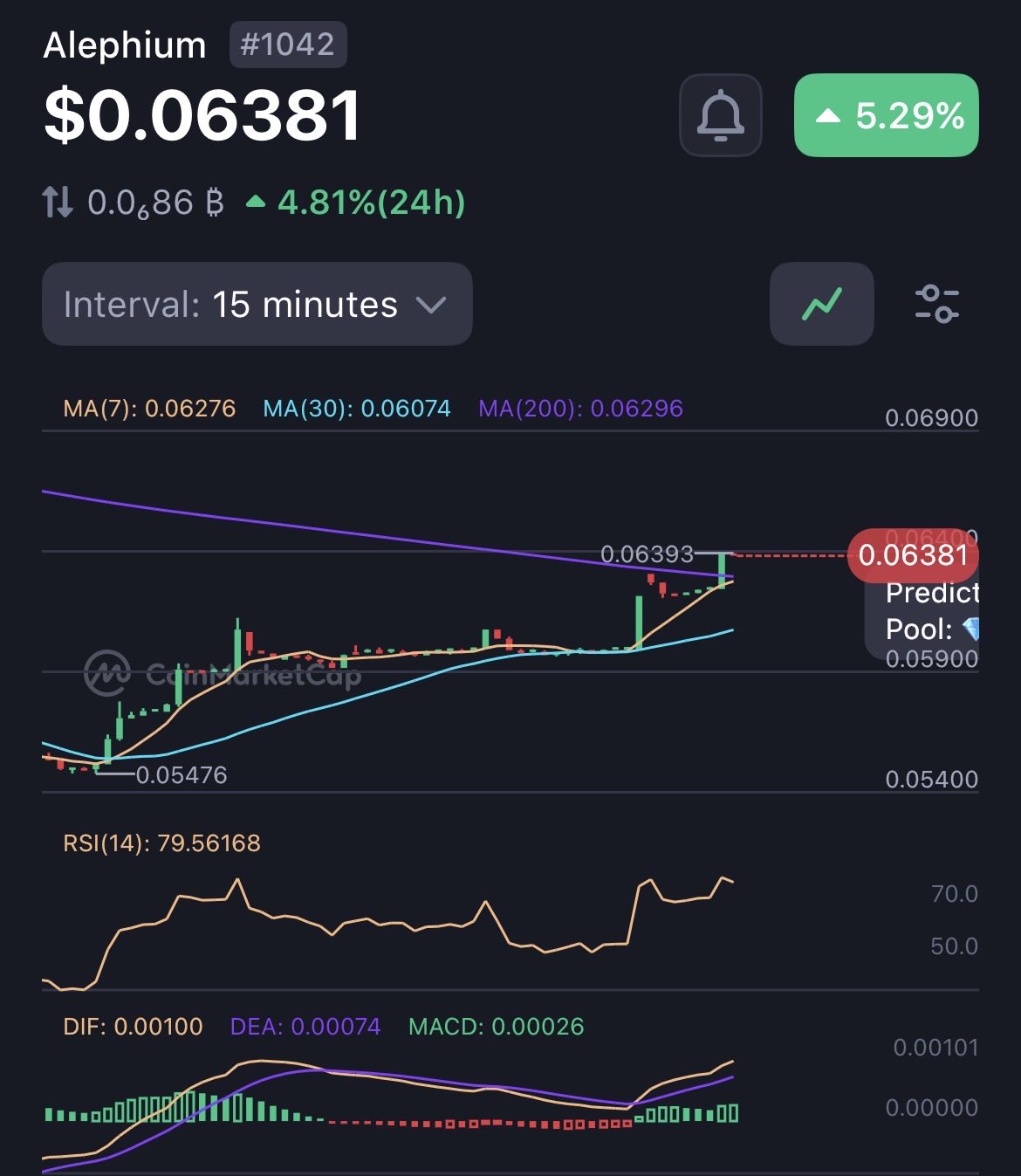Switch chart type with the line chart icon
The height and width of the screenshot is (1176, 1021).
click(821, 304)
